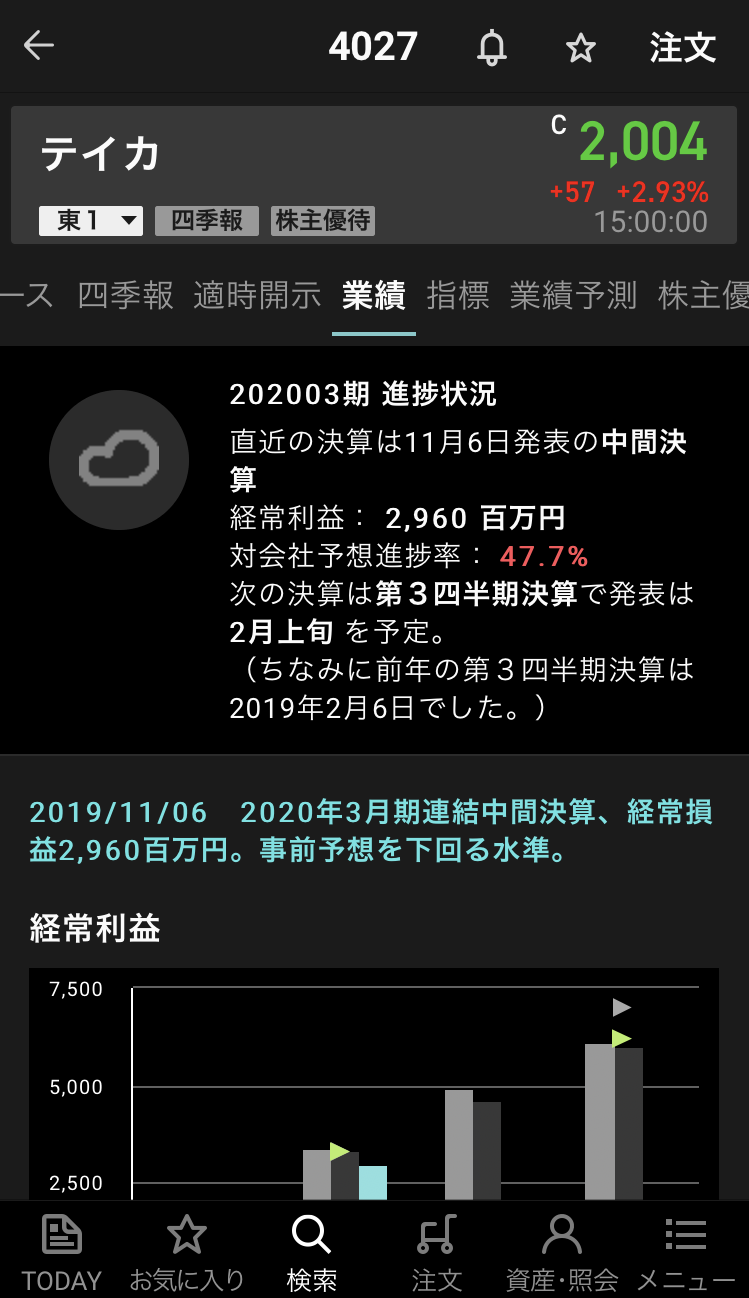Open the TODAY tab in bottom navigation
The image size is (749, 1298).
coord(62,1250)
